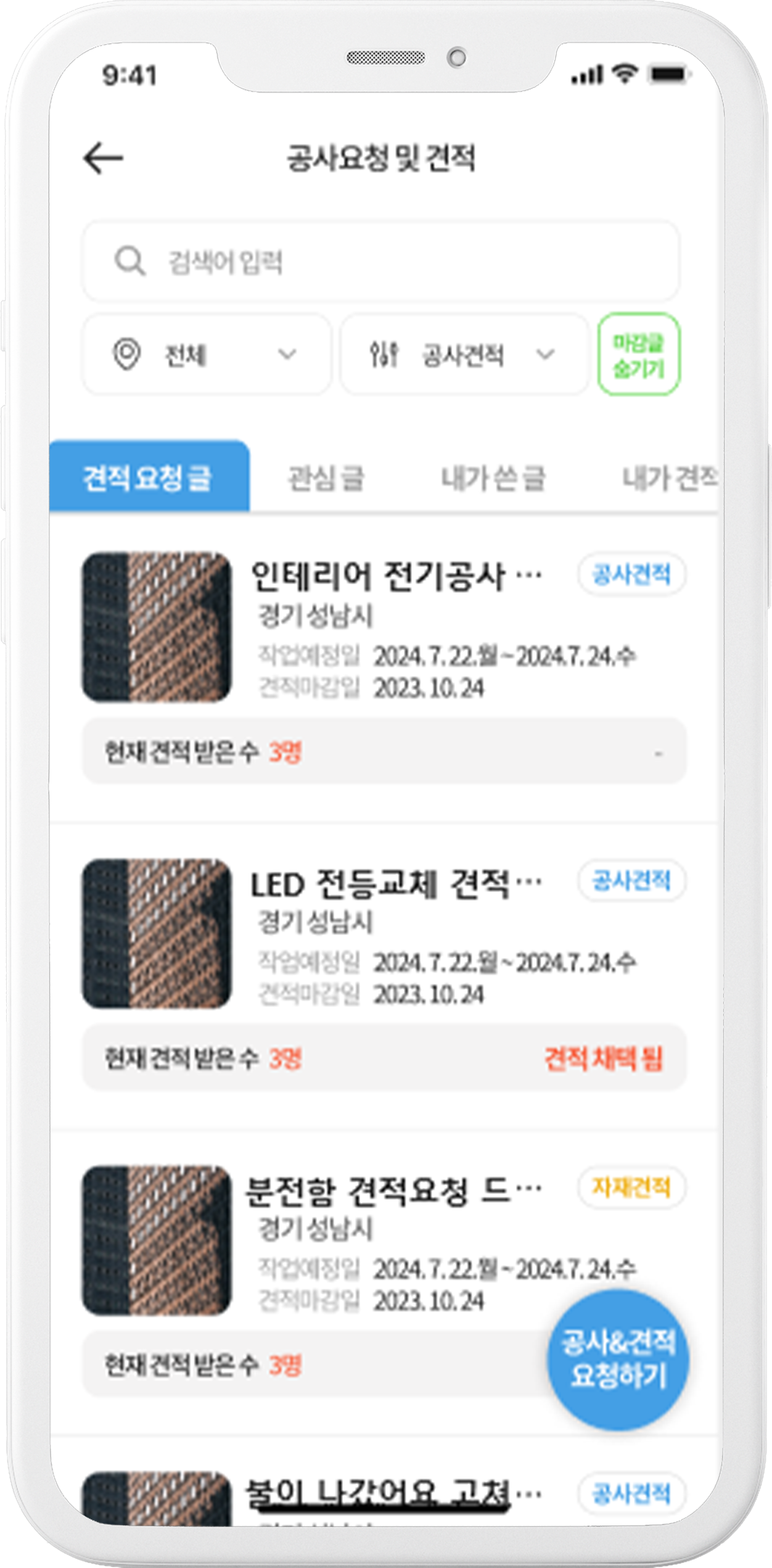The height and width of the screenshot is (1568, 772).
Task: Go back using the arrow icon
Action: tap(103, 158)
